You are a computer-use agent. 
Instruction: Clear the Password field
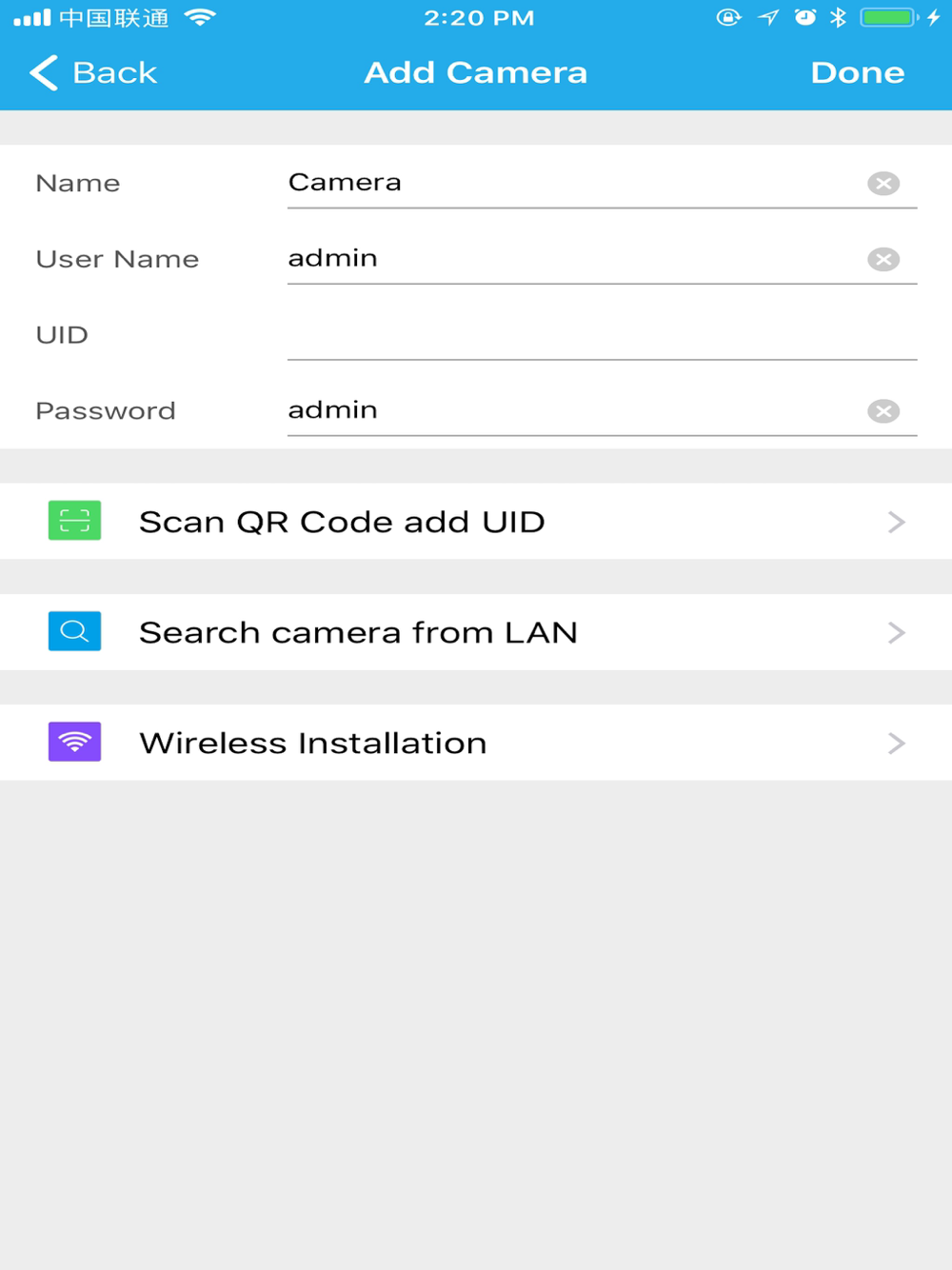coord(883,411)
